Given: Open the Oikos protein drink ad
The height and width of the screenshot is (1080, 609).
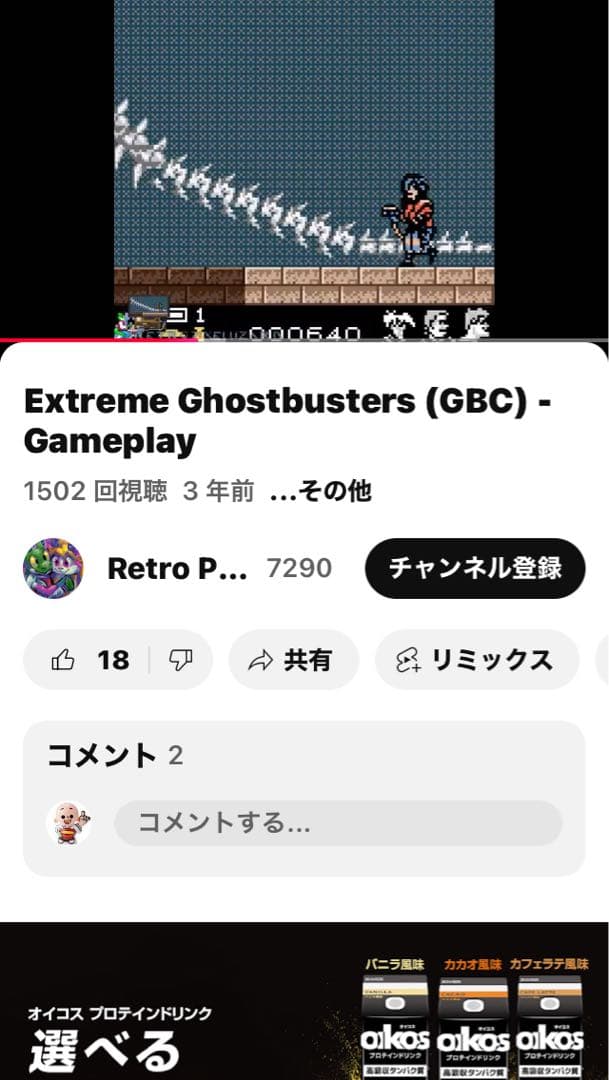Looking at the screenshot, I should point(304,1002).
